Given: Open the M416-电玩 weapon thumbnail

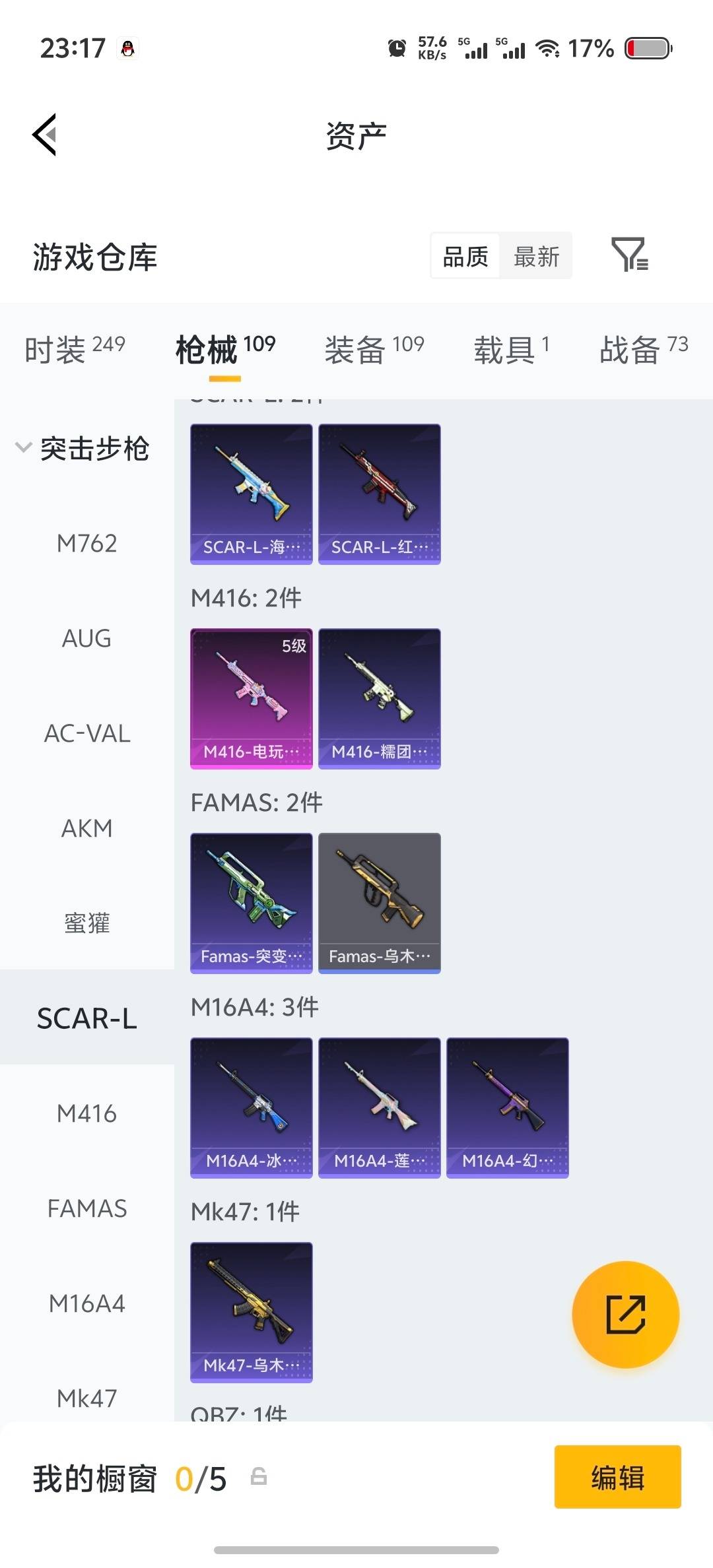Looking at the screenshot, I should coord(251,698).
